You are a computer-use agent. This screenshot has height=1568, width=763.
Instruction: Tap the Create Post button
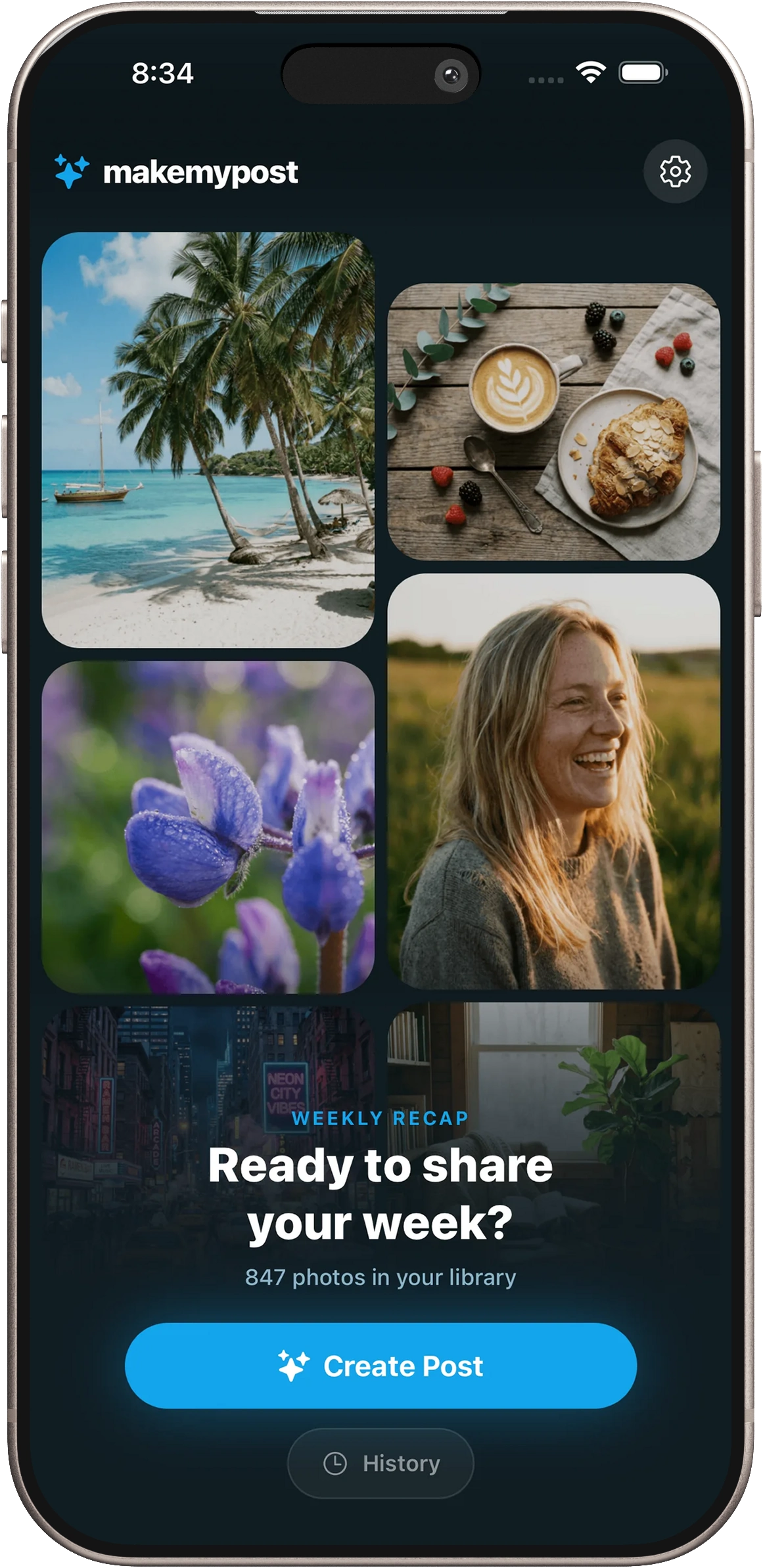click(x=381, y=1366)
